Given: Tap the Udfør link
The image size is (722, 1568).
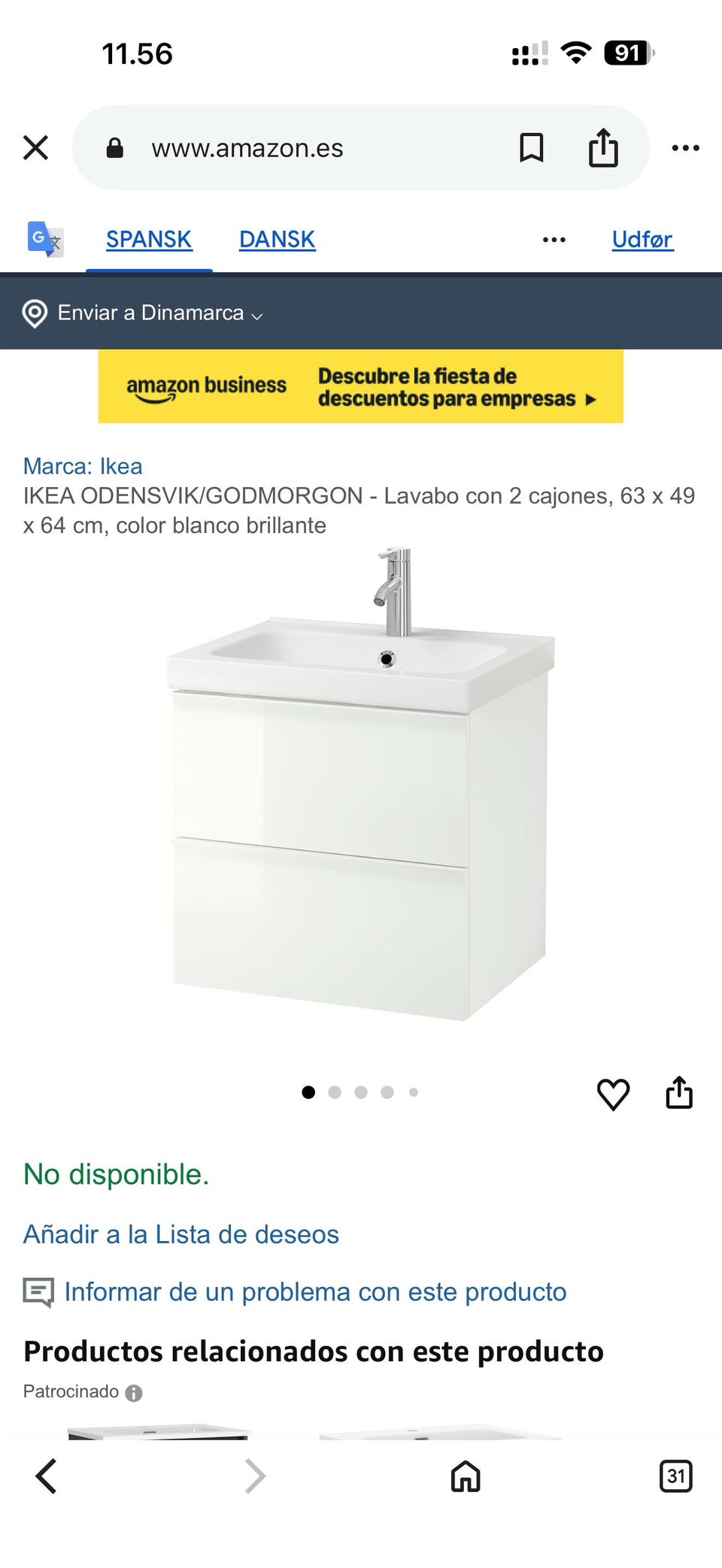Looking at the screenshot, I should coord(642,240).
